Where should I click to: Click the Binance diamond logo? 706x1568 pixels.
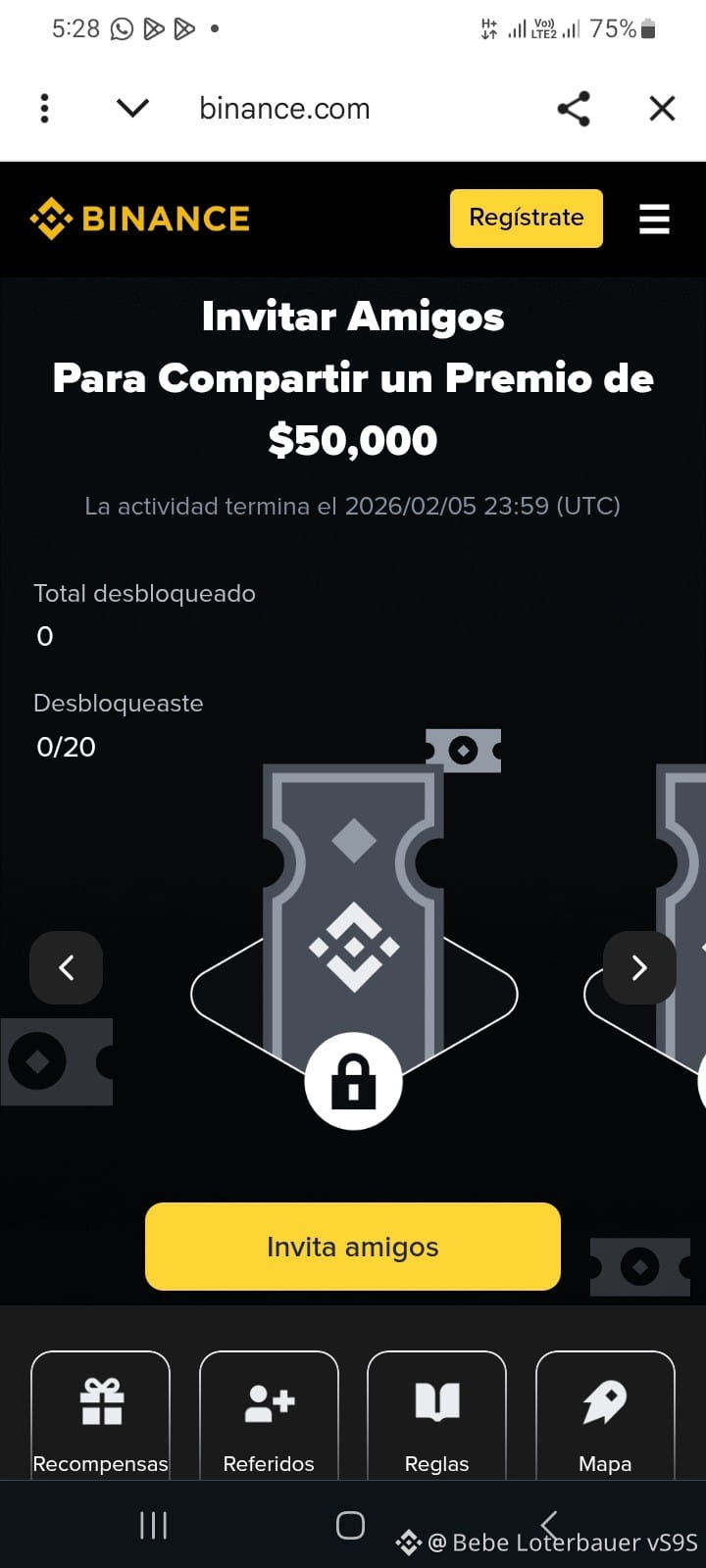coord(51,217)
